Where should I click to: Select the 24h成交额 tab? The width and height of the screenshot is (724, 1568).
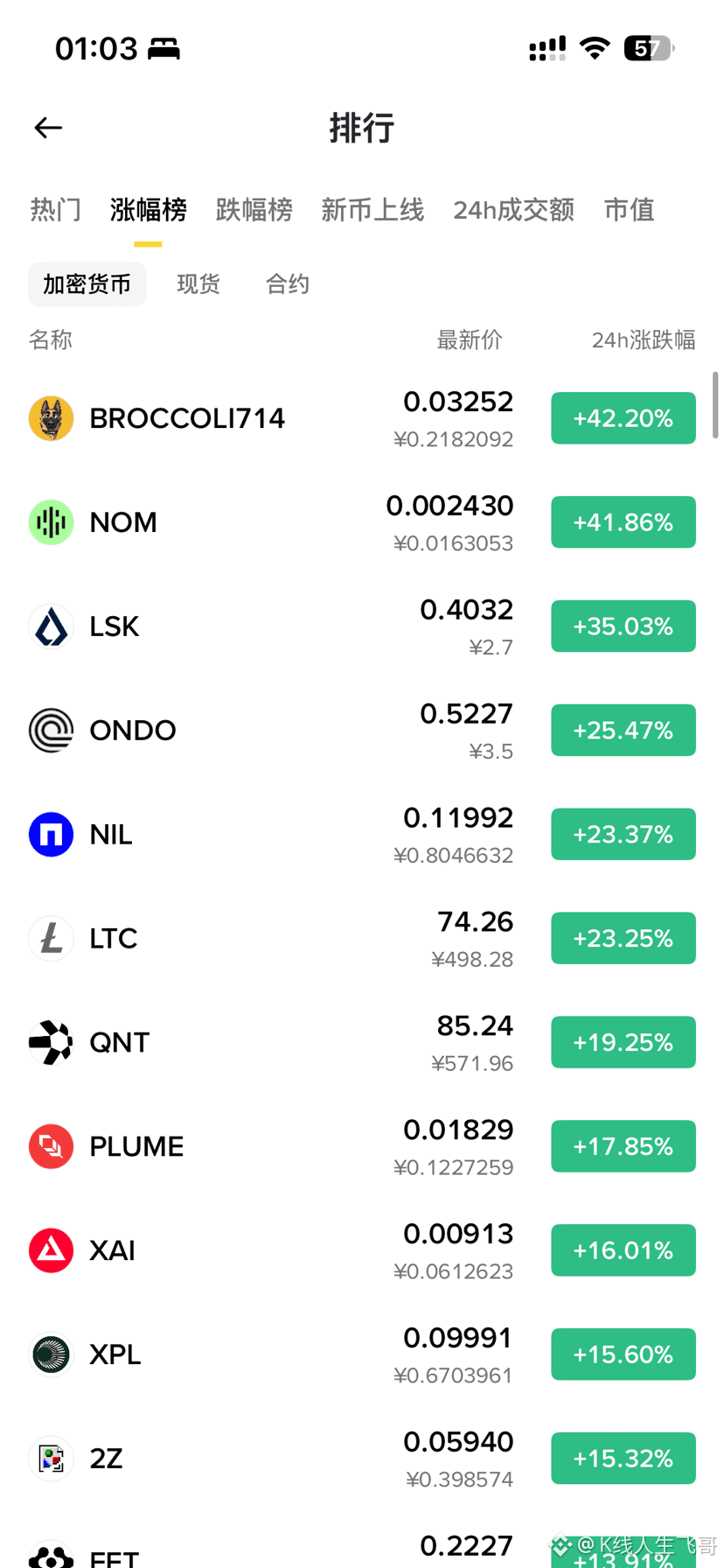513,210
